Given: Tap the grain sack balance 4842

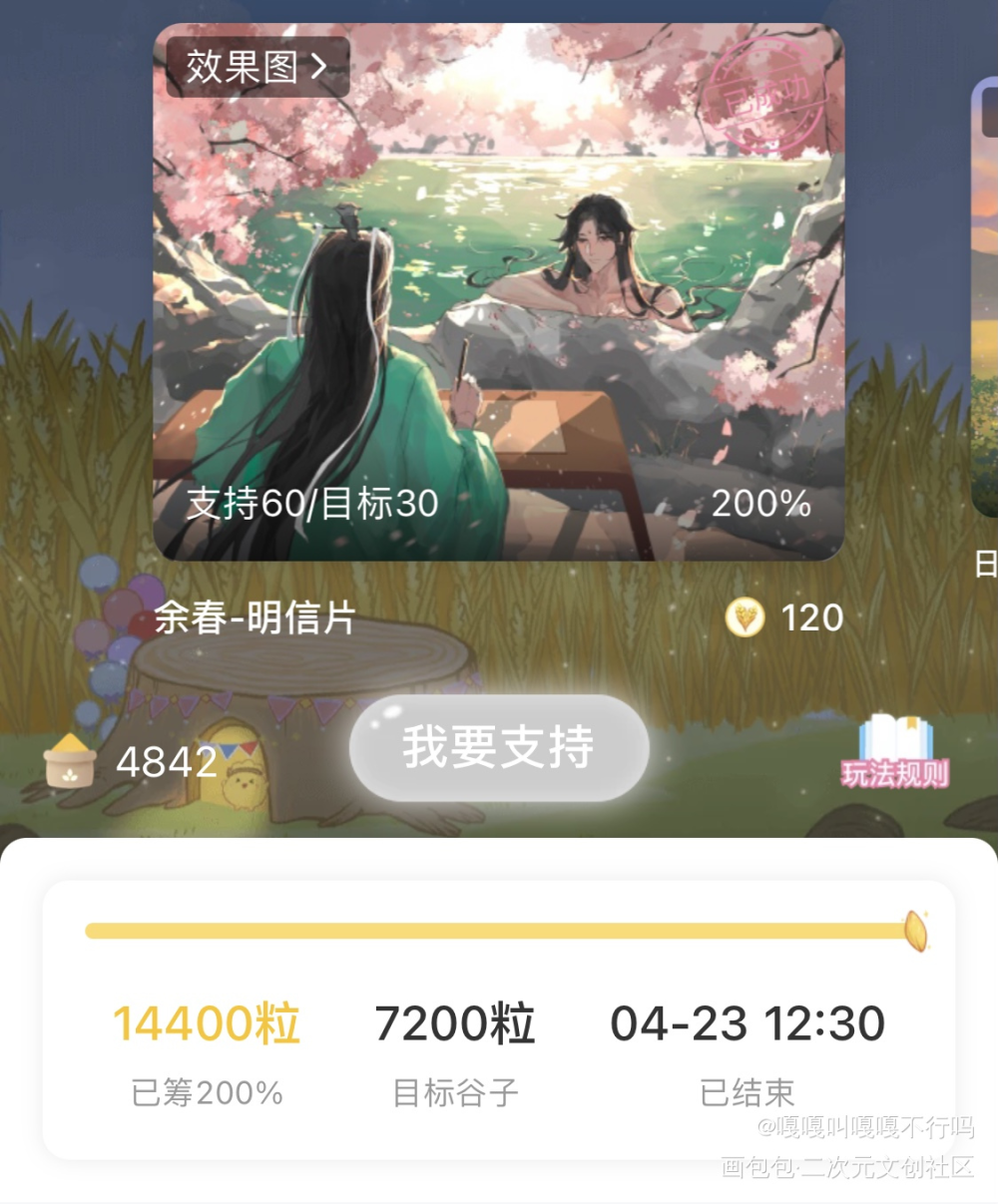Looking at the screenshot, I should pos(130,763).
